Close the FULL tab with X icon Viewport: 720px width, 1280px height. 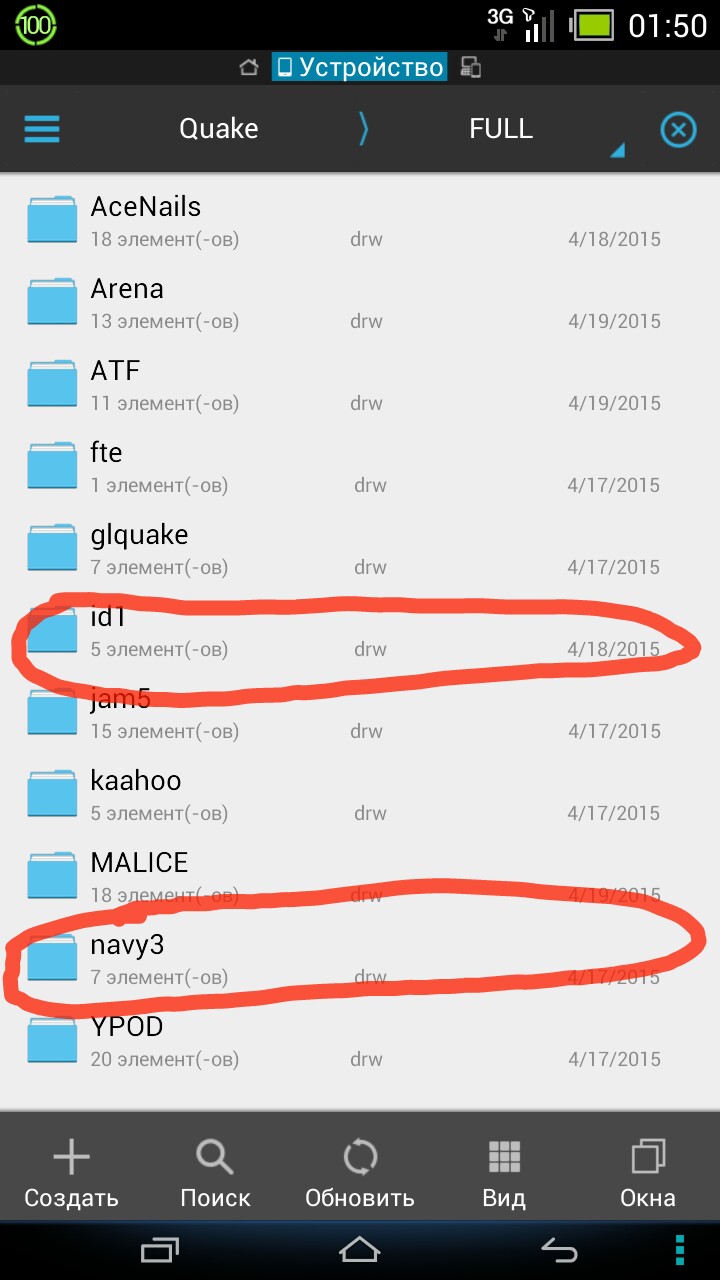[x=678, y=130]
